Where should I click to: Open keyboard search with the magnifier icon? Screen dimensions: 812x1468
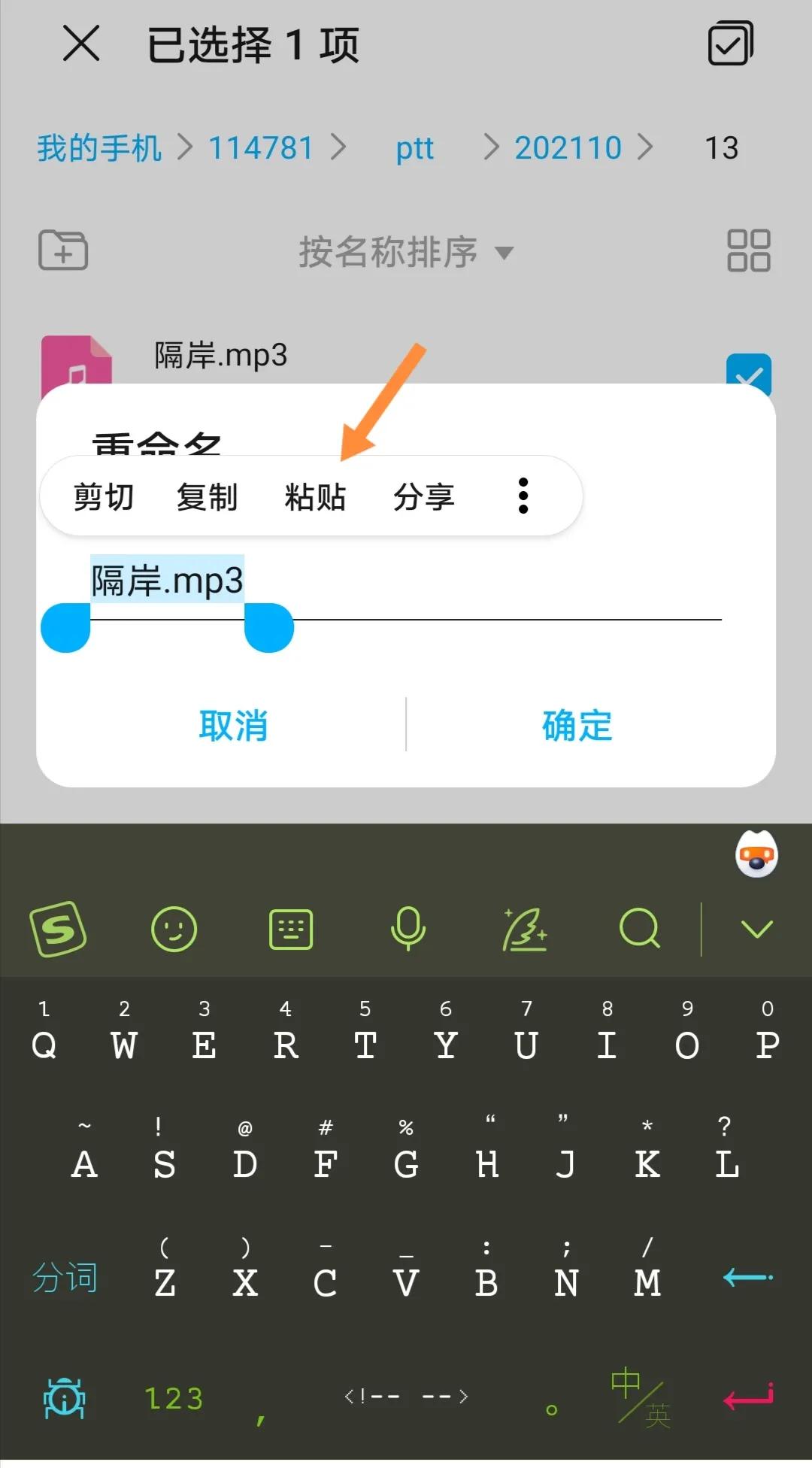[x=638, y=930]
